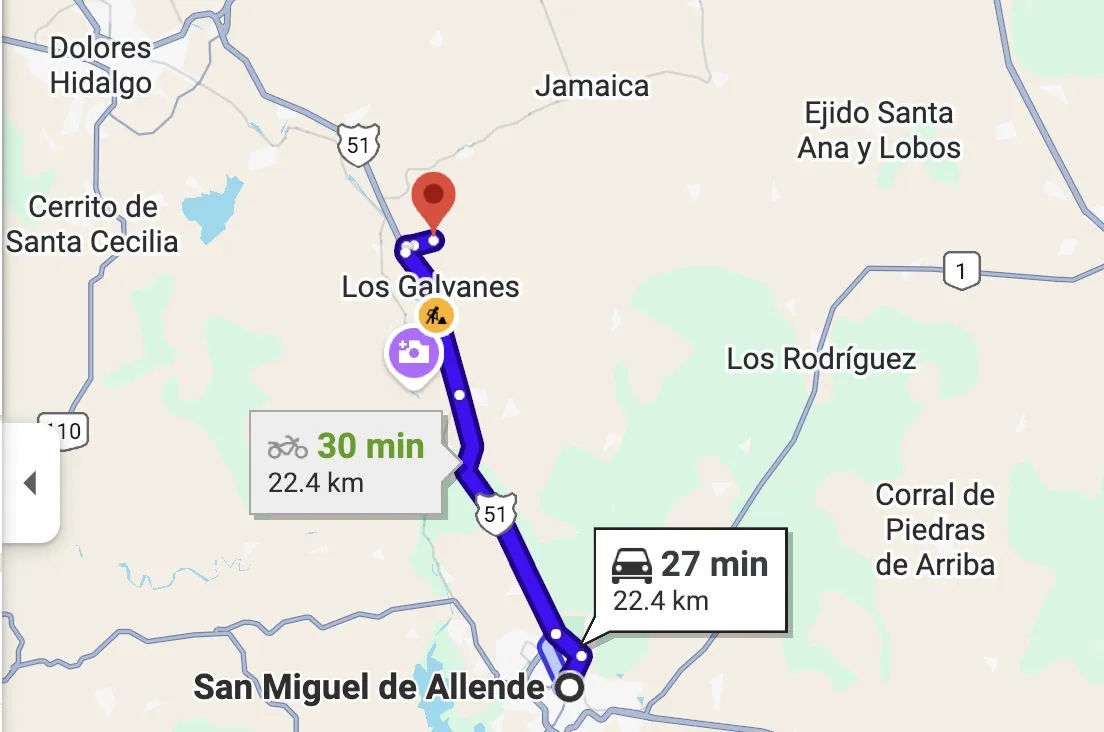
Task: Select the 30 min motorcycle route
Action: pyautogui.click(x=345, y=463)
